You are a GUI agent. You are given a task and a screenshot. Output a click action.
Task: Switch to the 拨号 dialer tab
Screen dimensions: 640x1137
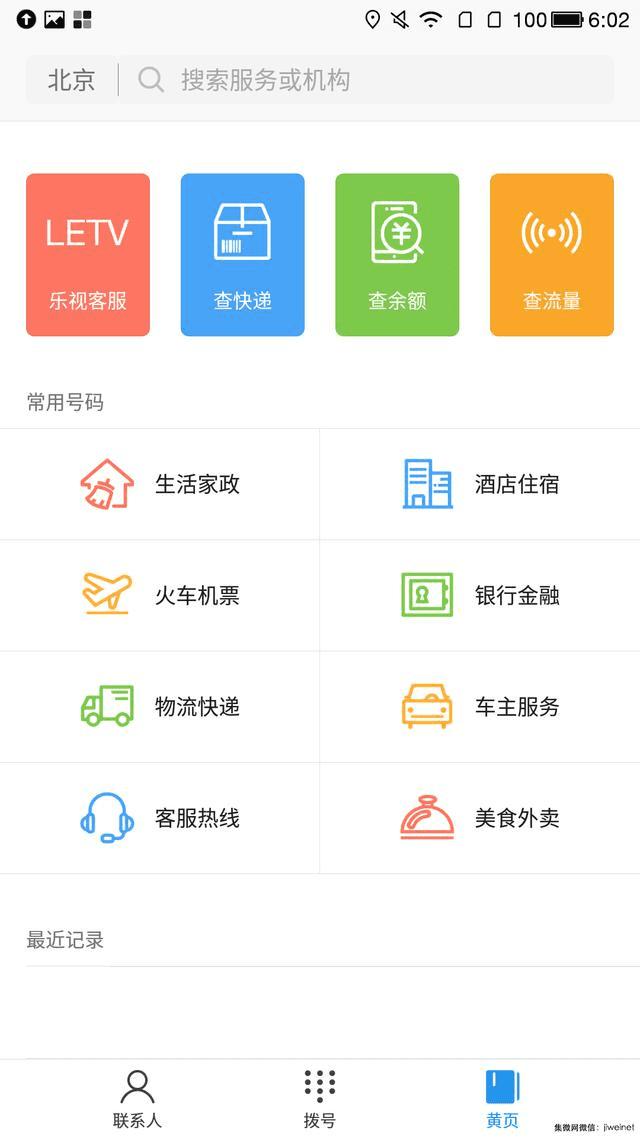pyautogui.click(x=320, y=1098)
